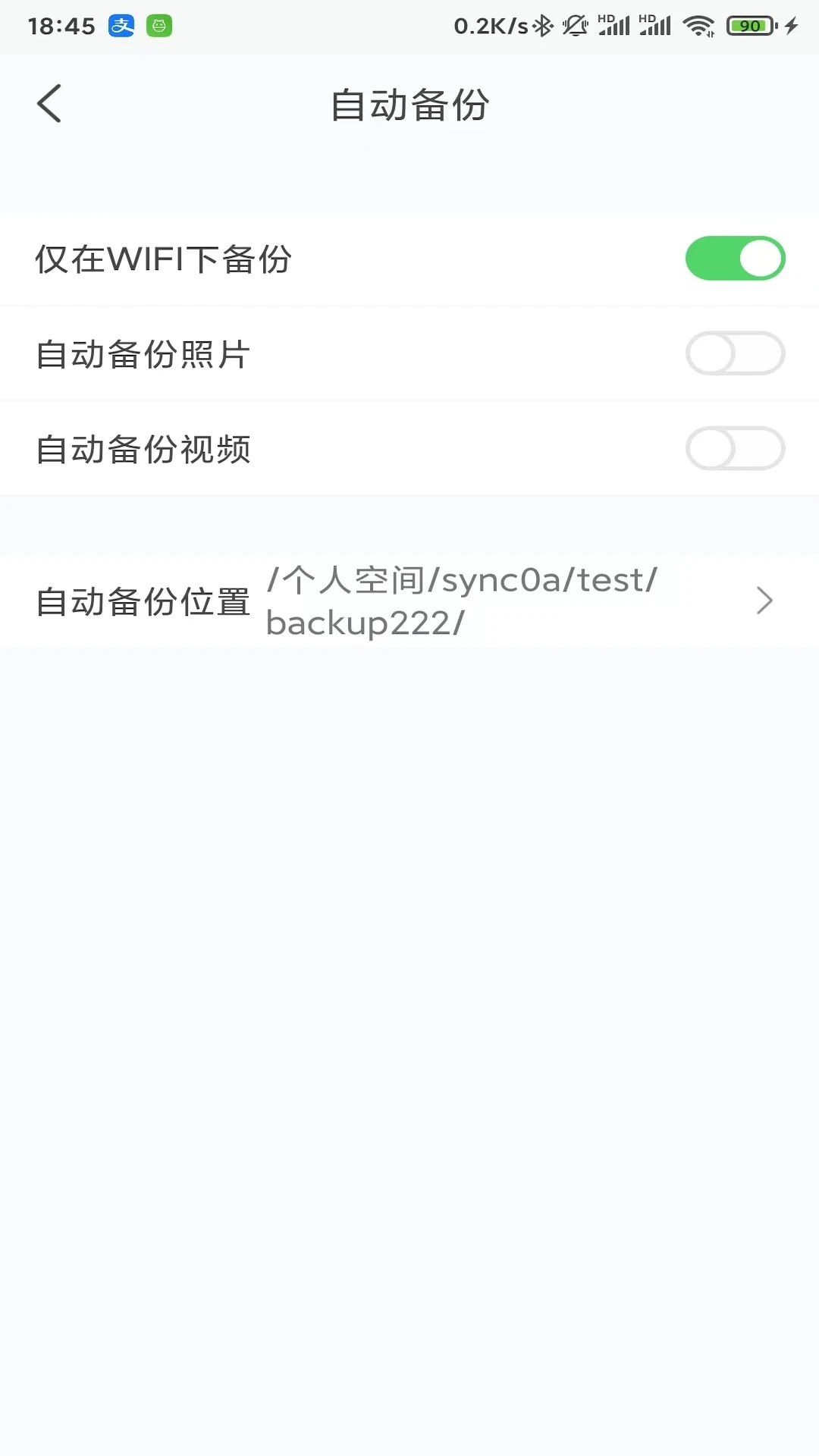Enable the 自动备份视频 toggle
The width and height of the screenshot is (819, 1456).
point(734,448)
